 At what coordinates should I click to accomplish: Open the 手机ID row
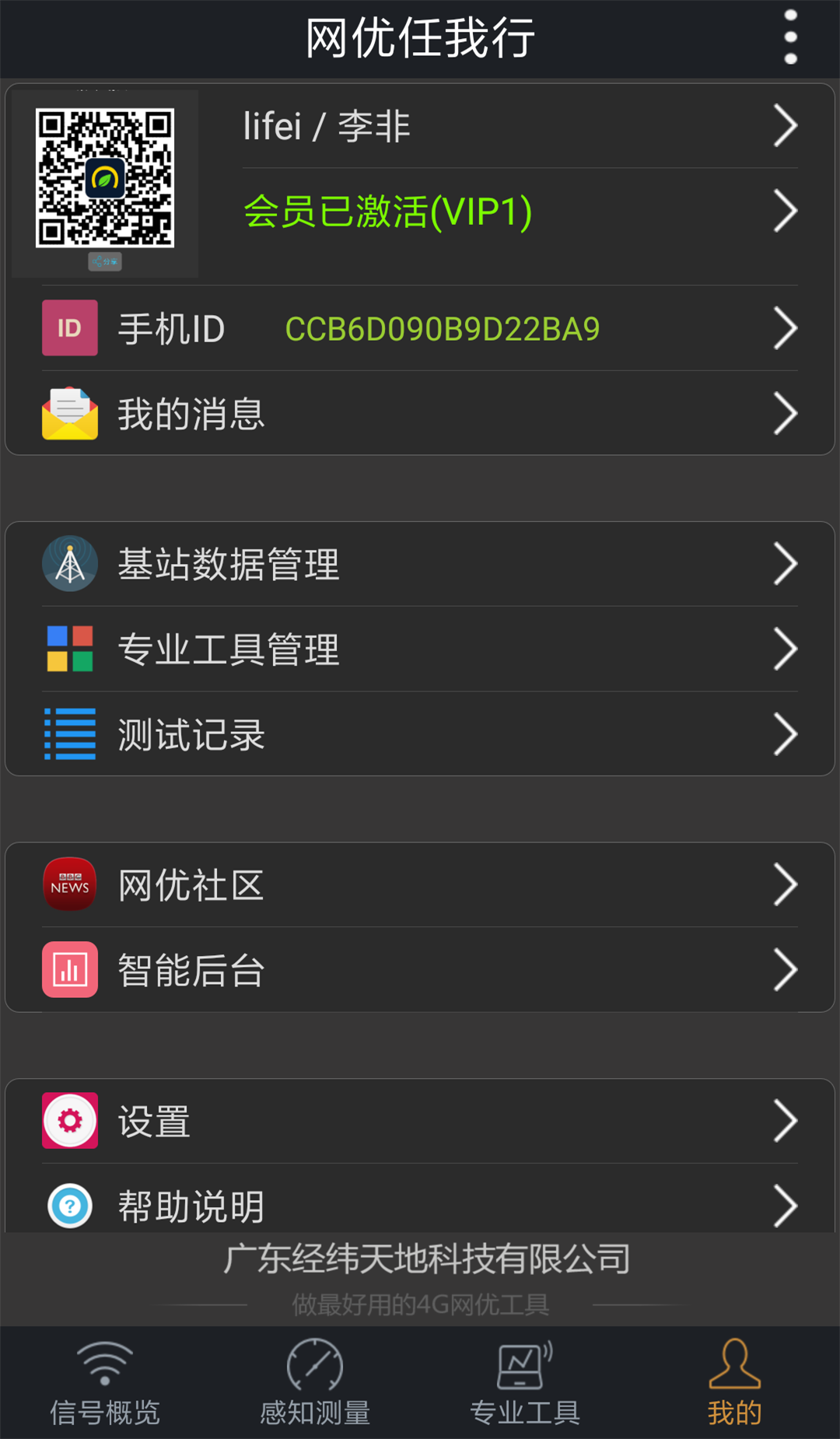[420, 328]
